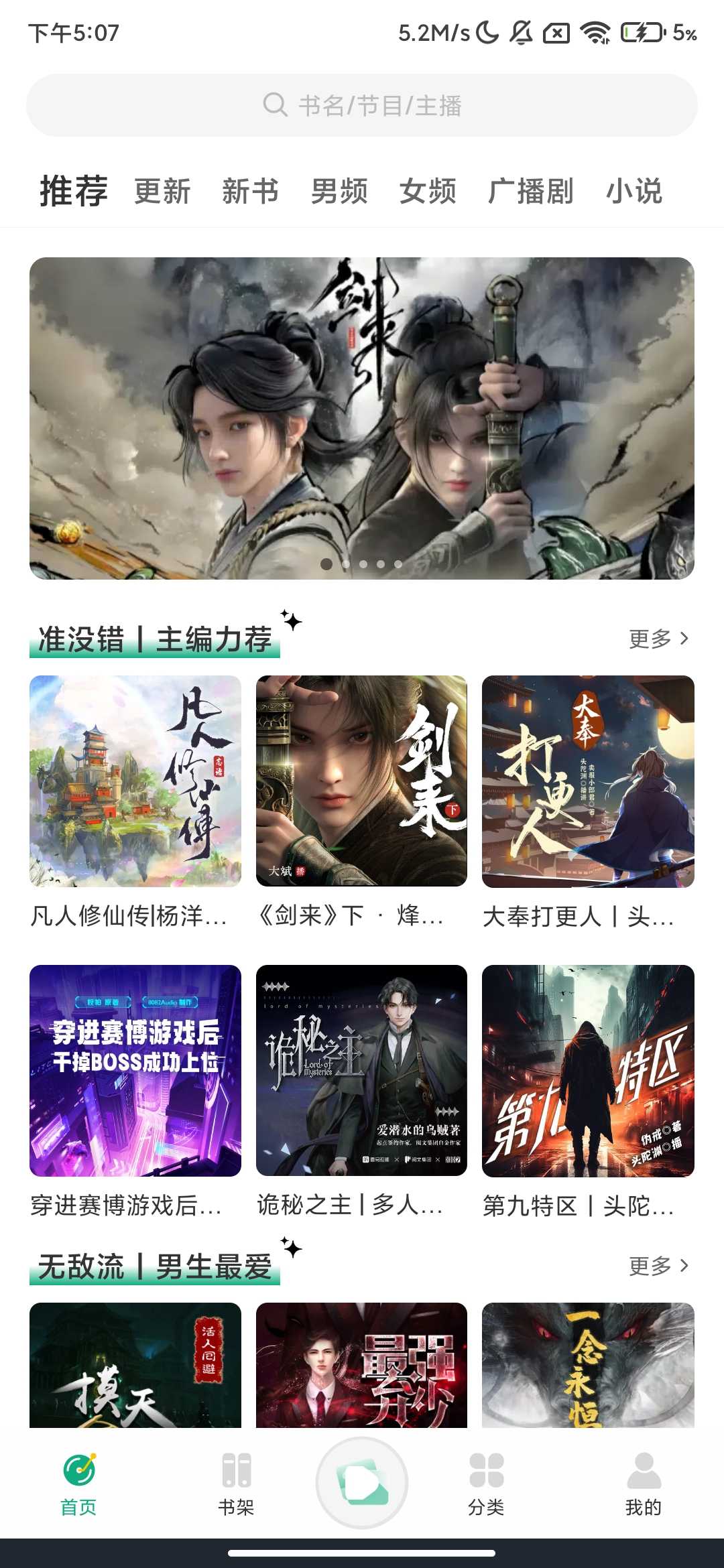Open the 广播剧 tab
Viewport: 724px width, 1568px height.
tap(530, 192)
